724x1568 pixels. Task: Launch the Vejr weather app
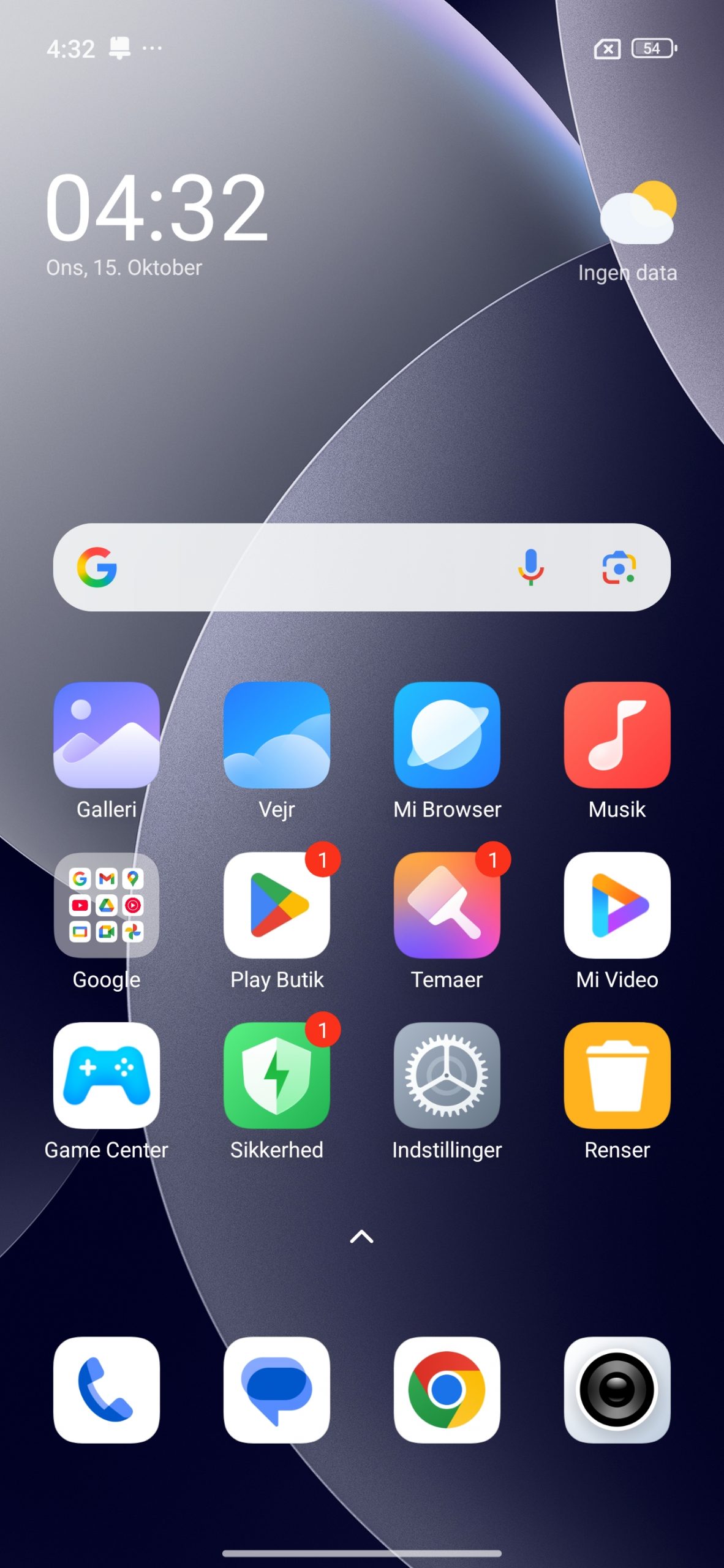click(x=277, y=735)
